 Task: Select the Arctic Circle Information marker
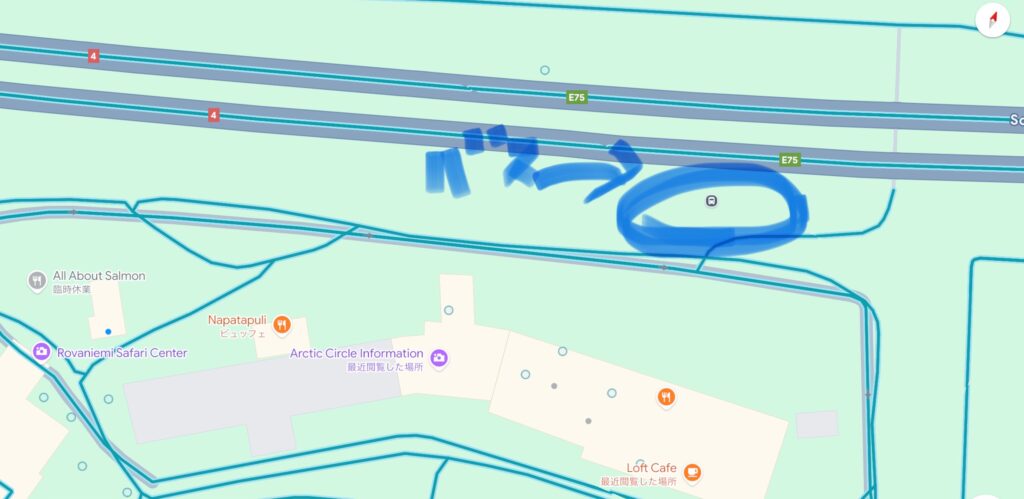point(439,358)
